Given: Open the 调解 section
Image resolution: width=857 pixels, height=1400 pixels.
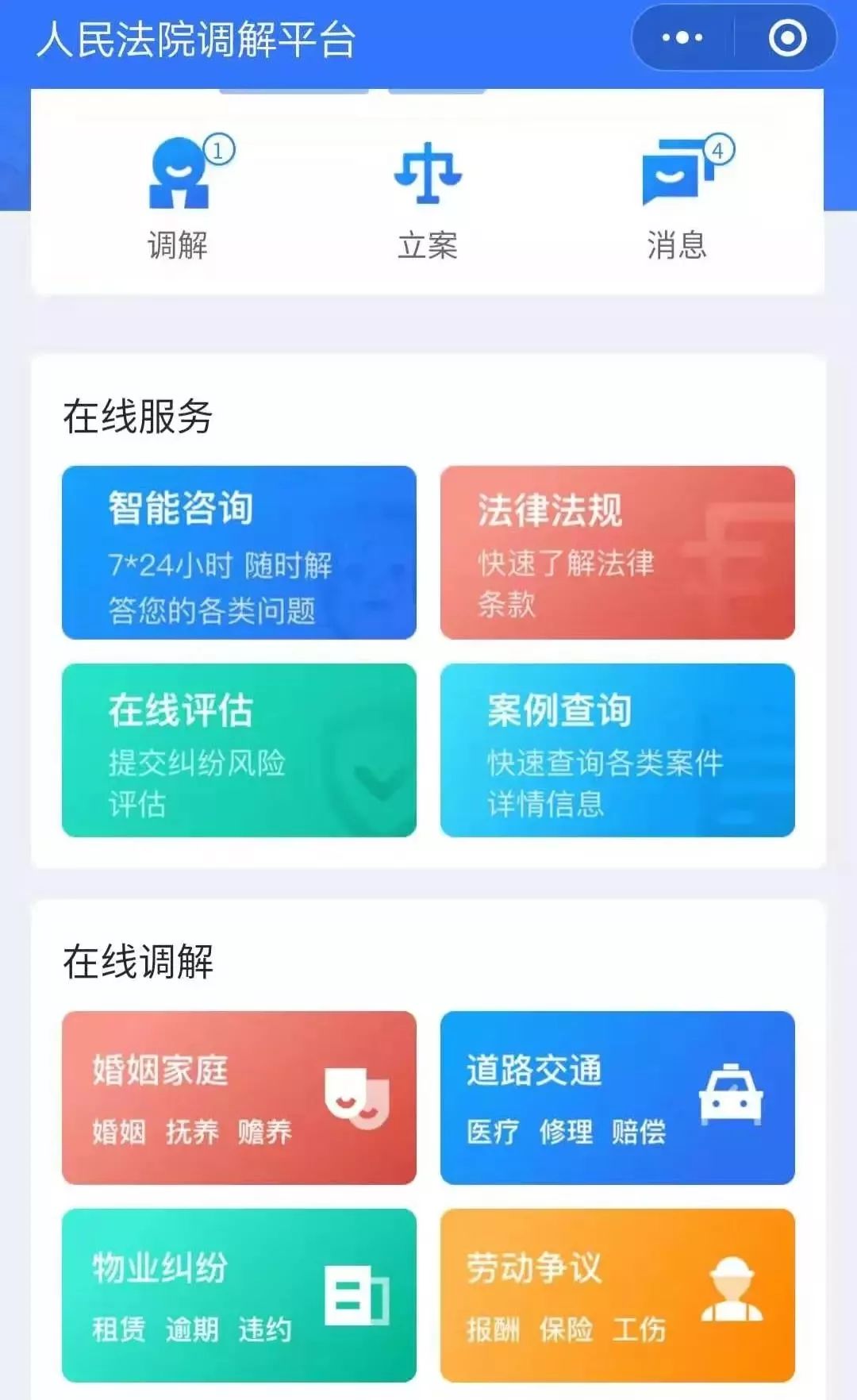Looking at the screenshot, I should (179, 199).
